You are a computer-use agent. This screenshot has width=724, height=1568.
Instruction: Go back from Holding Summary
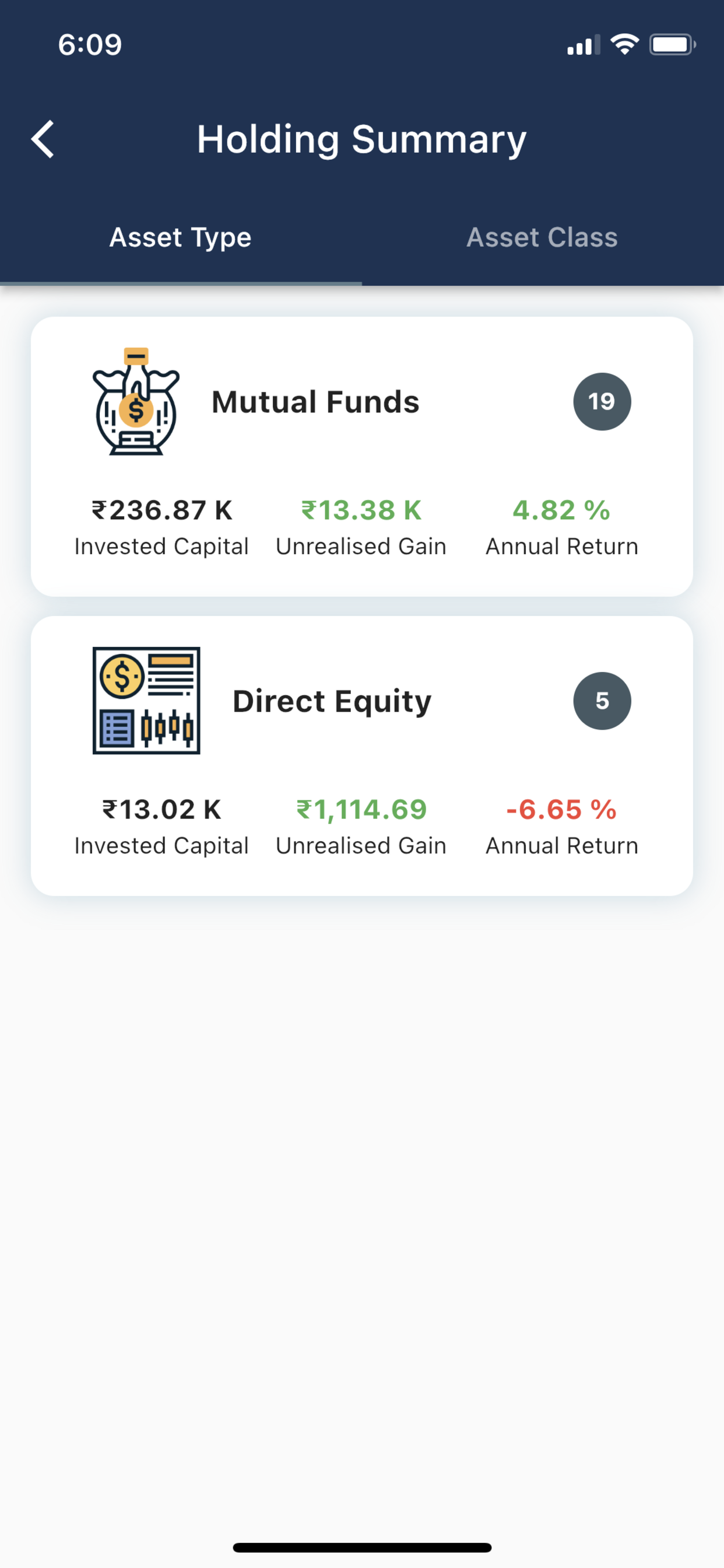pos(43,139)
